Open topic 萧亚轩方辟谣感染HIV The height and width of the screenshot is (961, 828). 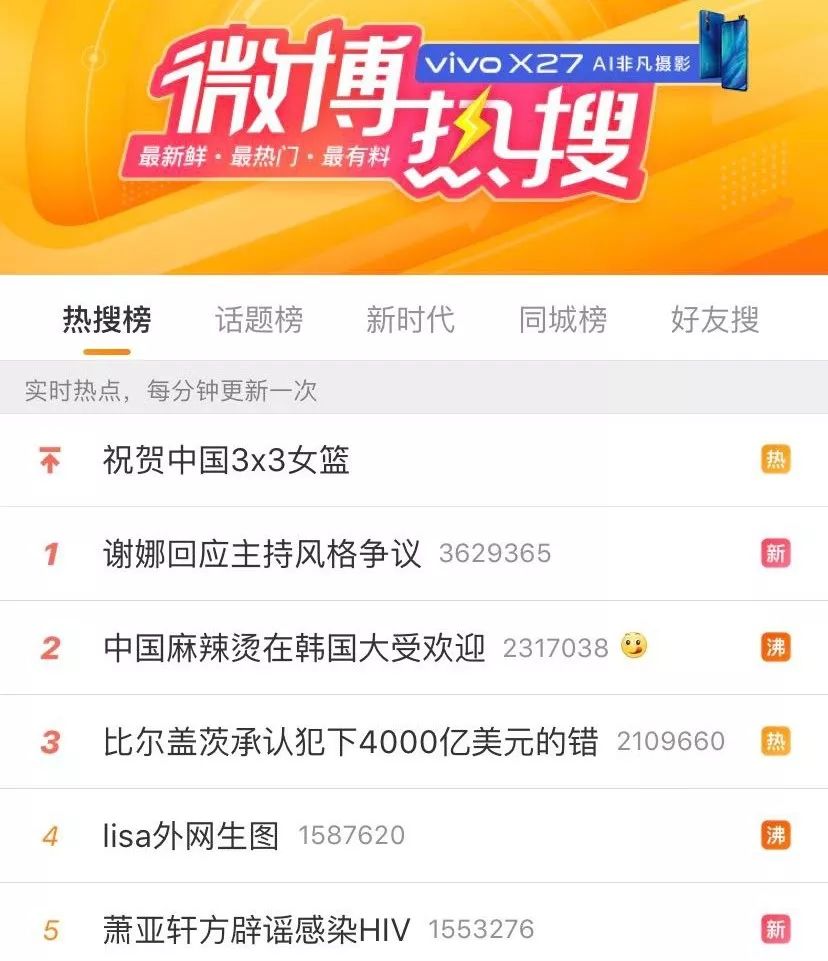257,930
